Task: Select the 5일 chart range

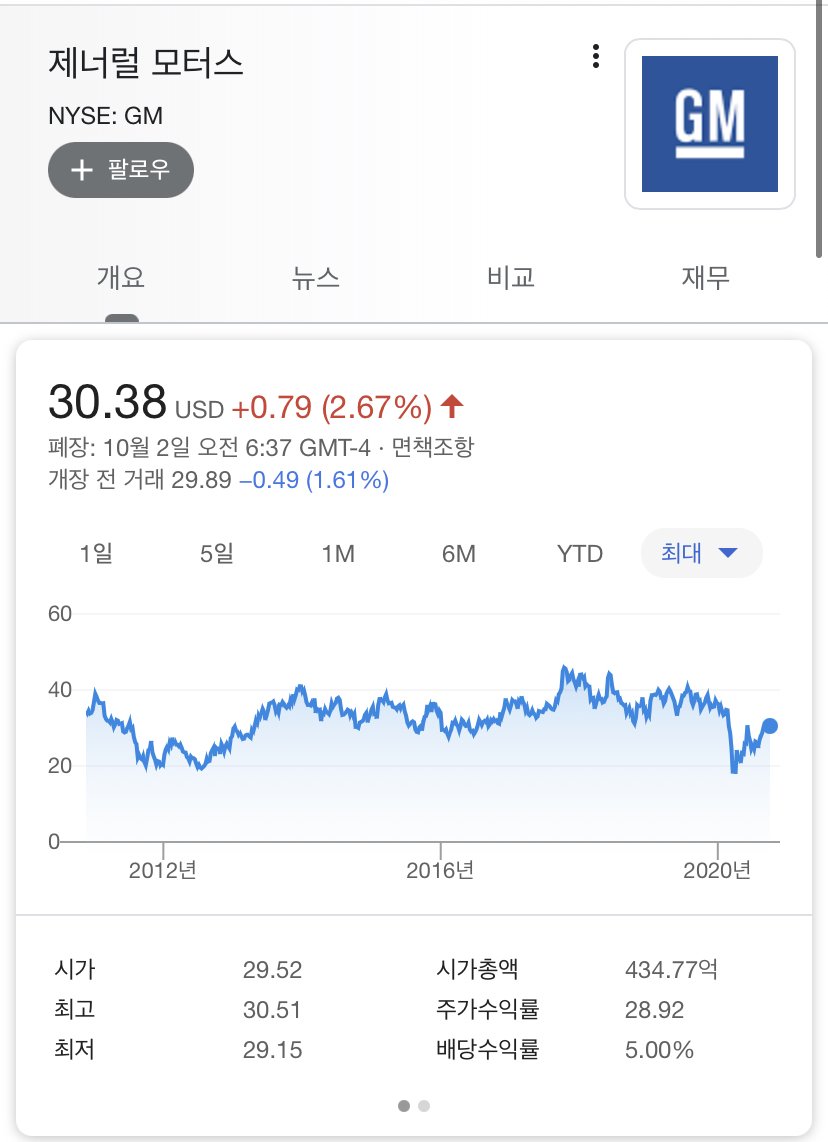Action: click(217, 553)
